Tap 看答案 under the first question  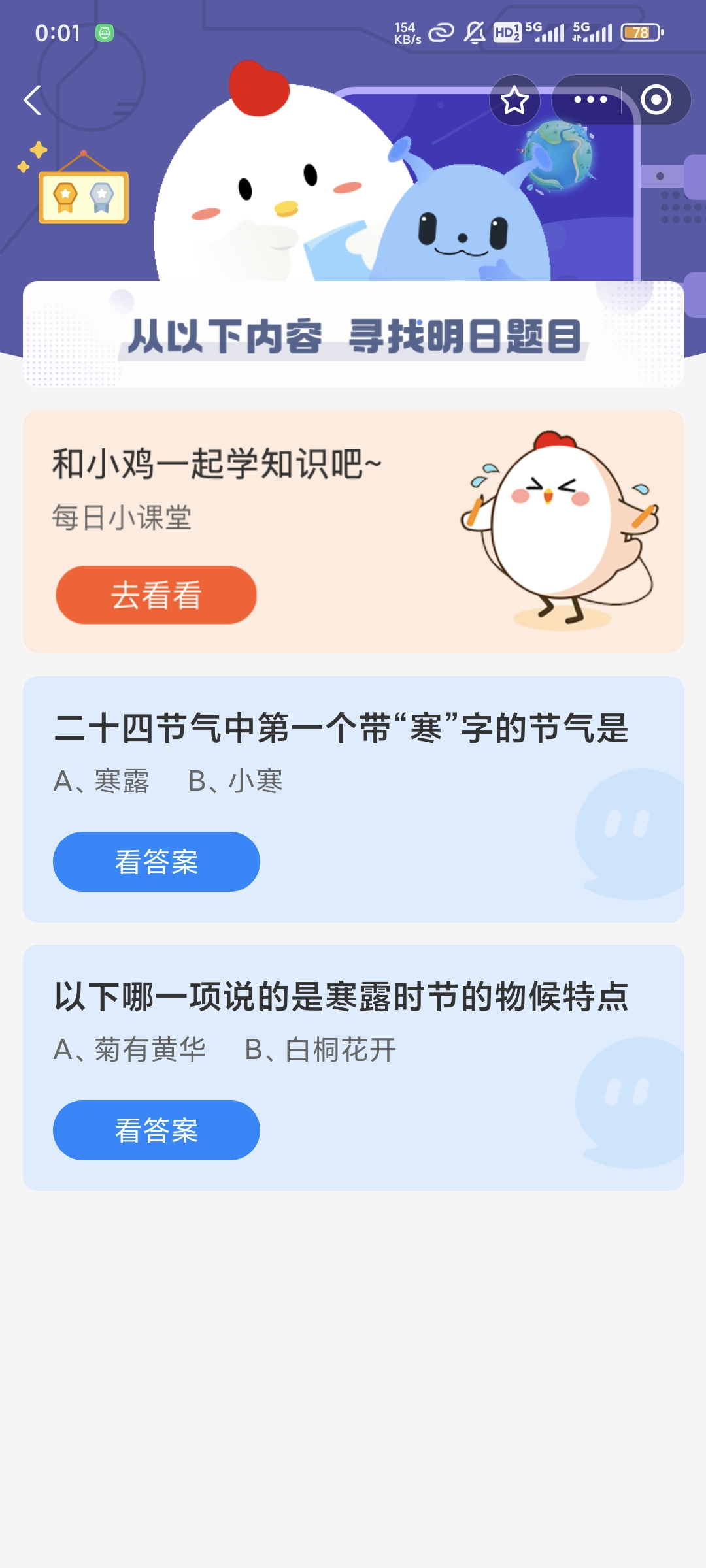point(157,862)
